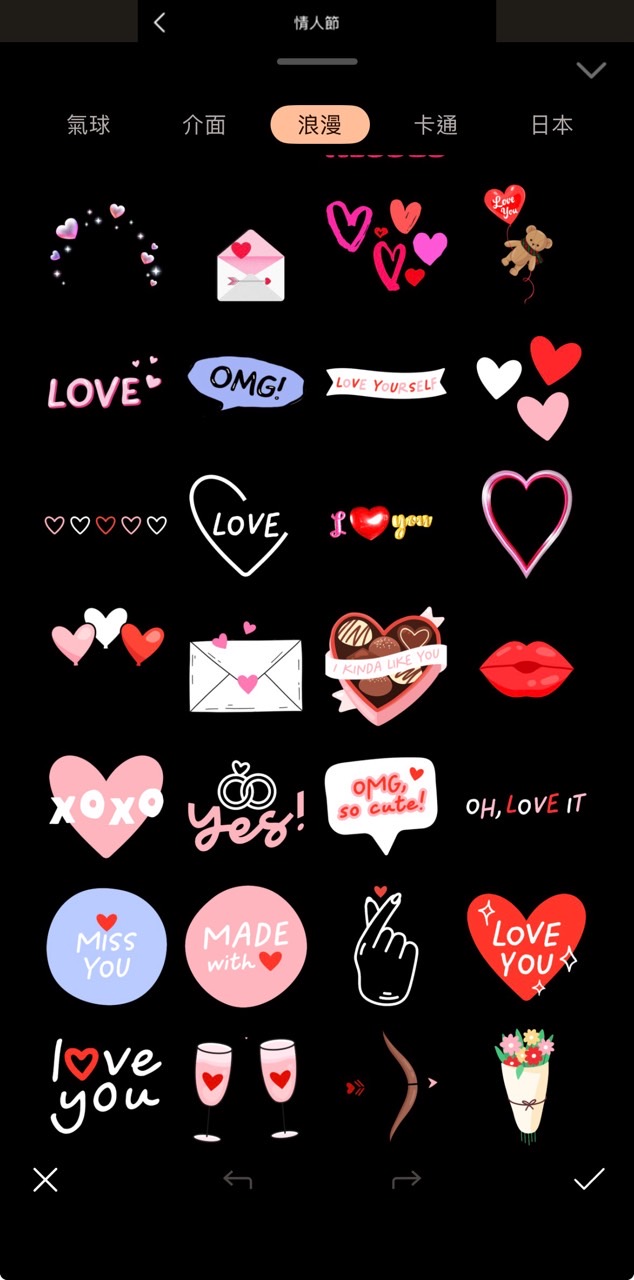
Task: Select the champagne glasses sticker
Action: [245, 1088]
